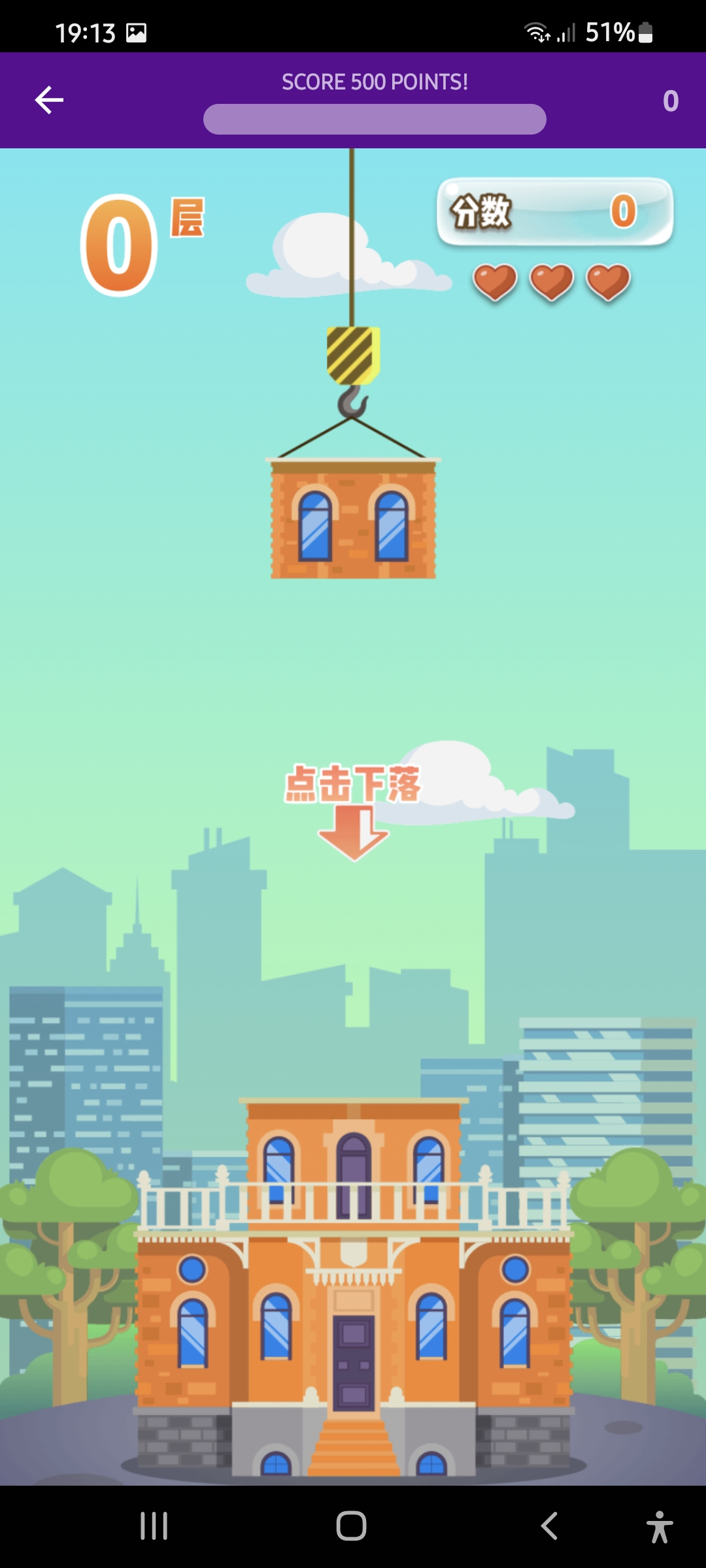Screen dimensions: 706x1568
Task: Go back using the top-left arrow
Action: [49, 100]
